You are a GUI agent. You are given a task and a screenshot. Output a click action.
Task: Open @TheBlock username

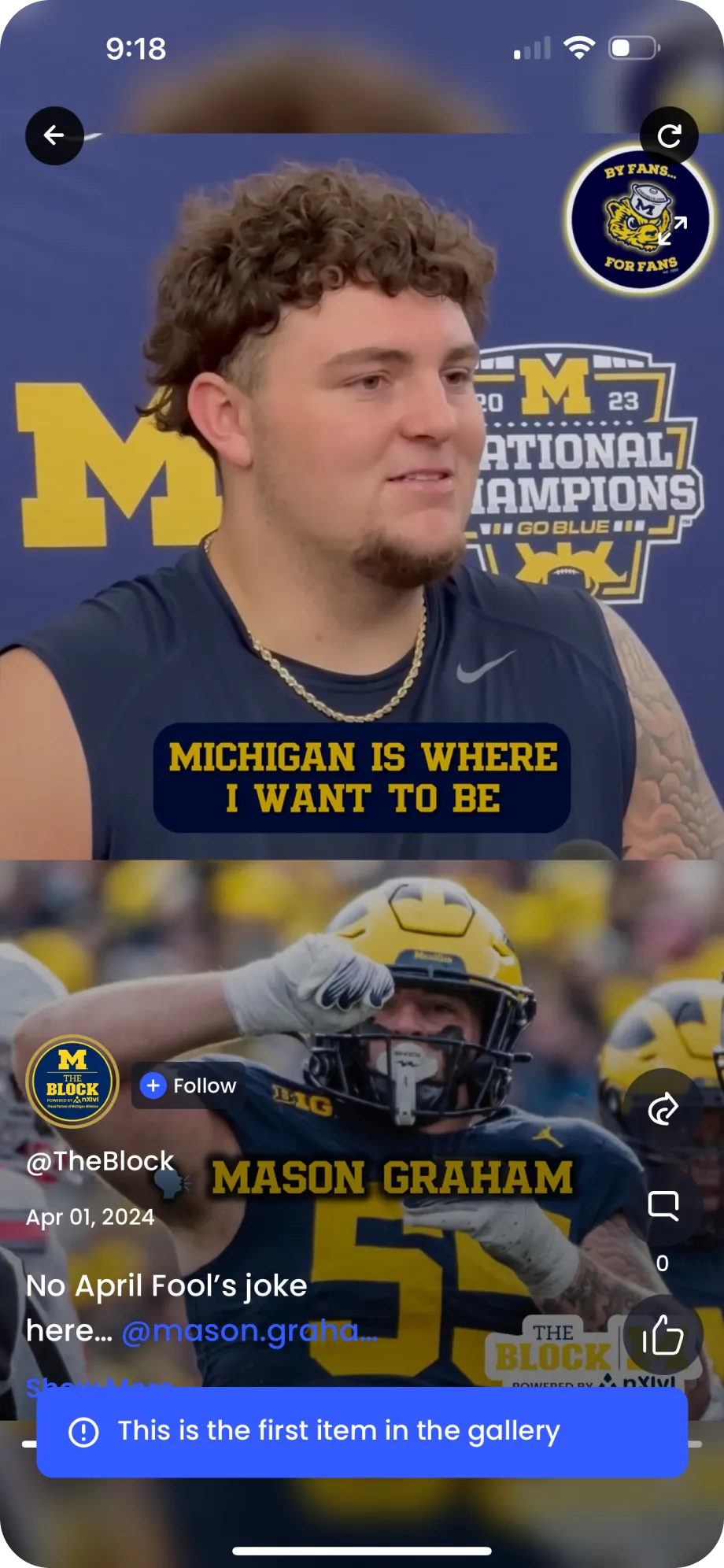click(100, 1161)
